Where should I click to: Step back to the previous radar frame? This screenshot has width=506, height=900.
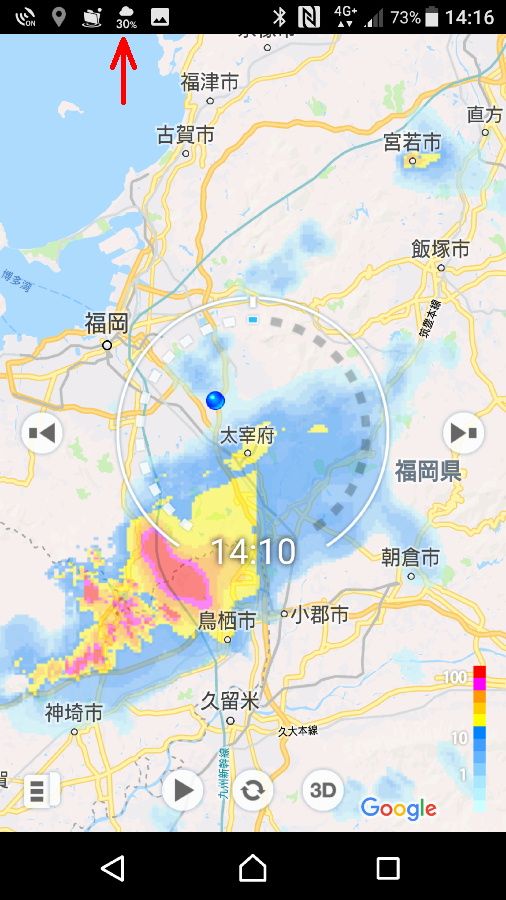point(42,433)
